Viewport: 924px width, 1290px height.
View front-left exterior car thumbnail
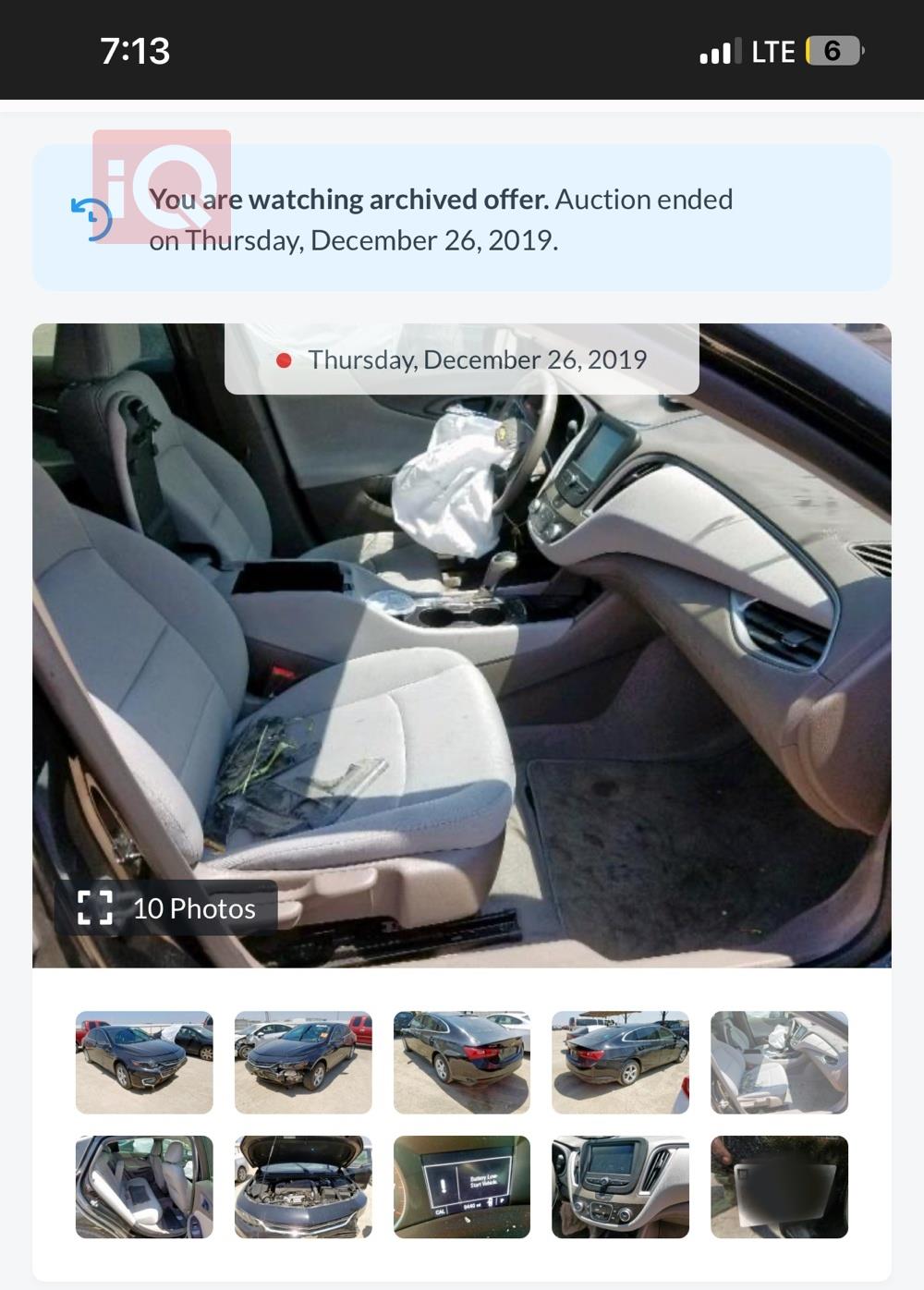click(x=144, y=1062)
